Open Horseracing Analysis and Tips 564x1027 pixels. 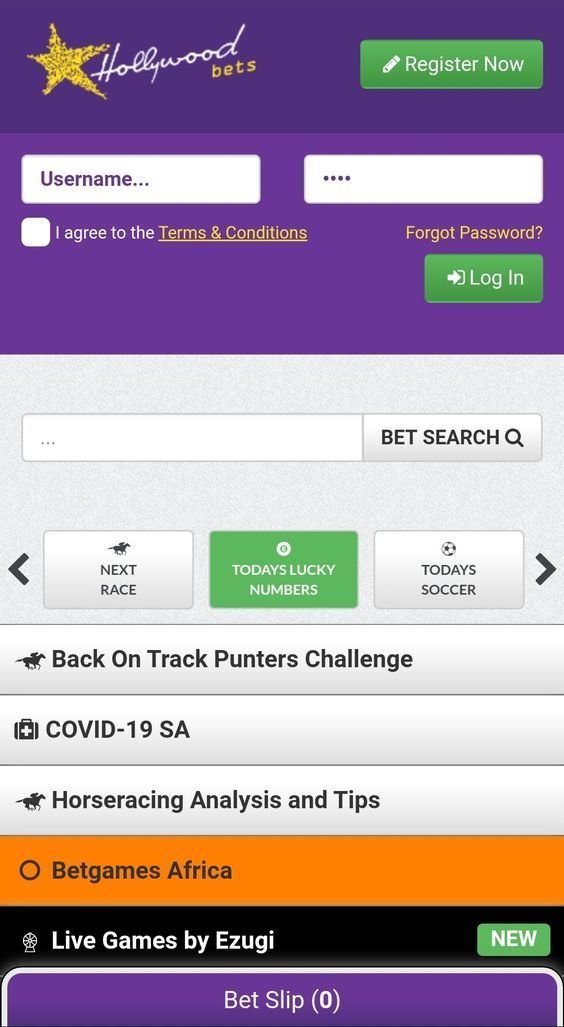click(282, 800)
